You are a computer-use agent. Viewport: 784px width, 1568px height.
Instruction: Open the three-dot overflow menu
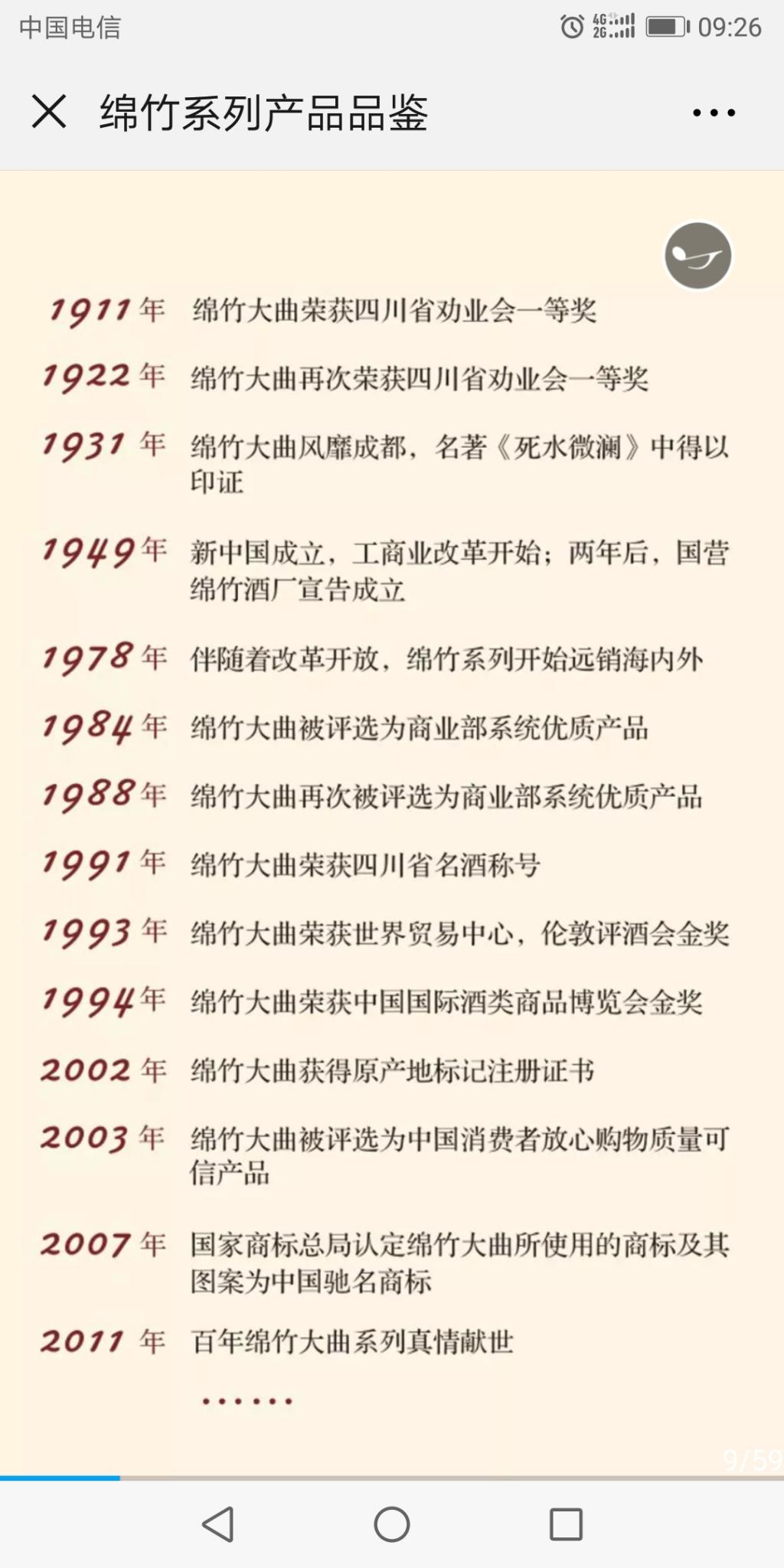tap(714, 113)
